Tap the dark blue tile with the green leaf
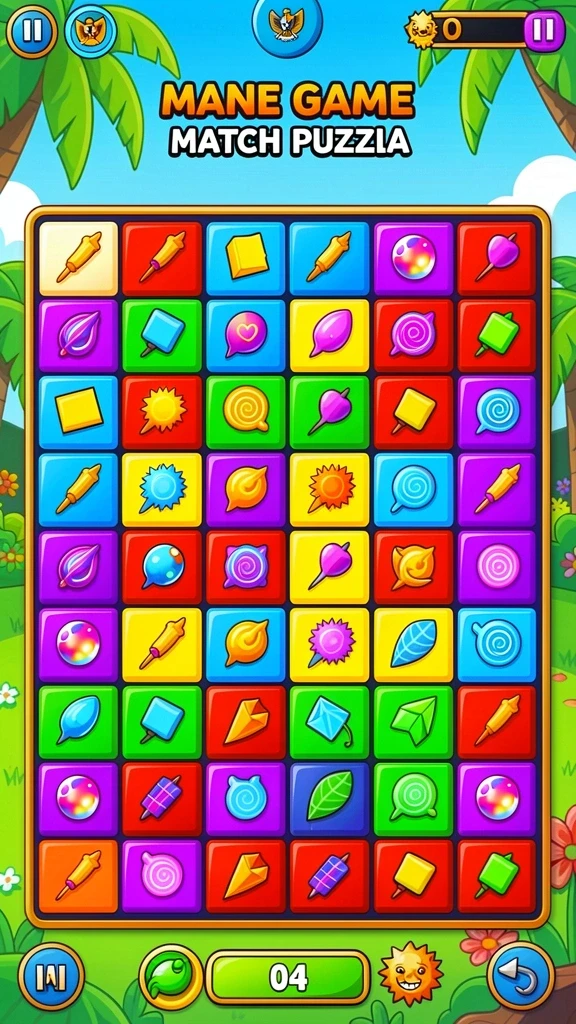Viewport: 576px width, 1024px height. [330, 799]
